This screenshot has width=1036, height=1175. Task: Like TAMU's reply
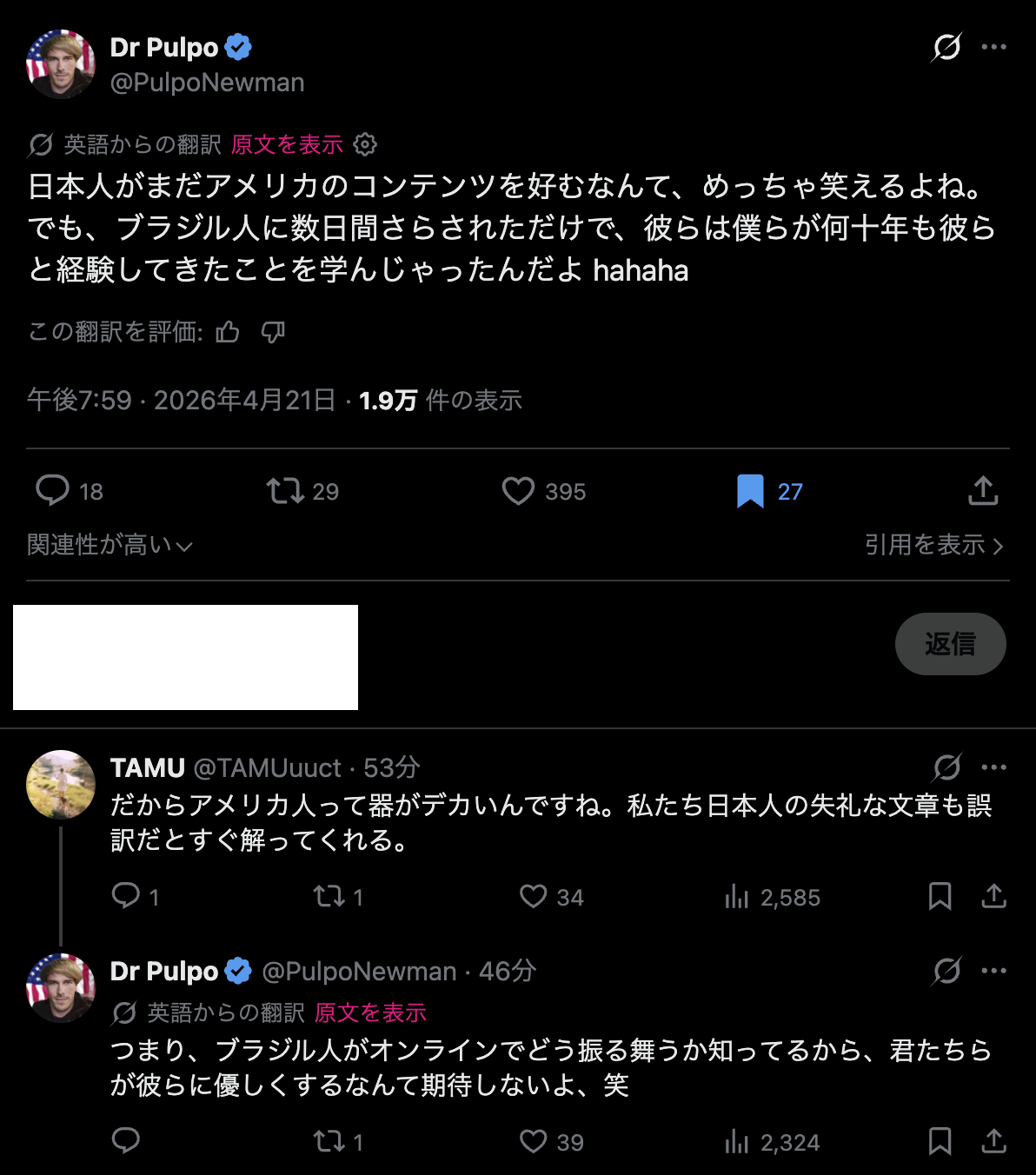[533, 897]
